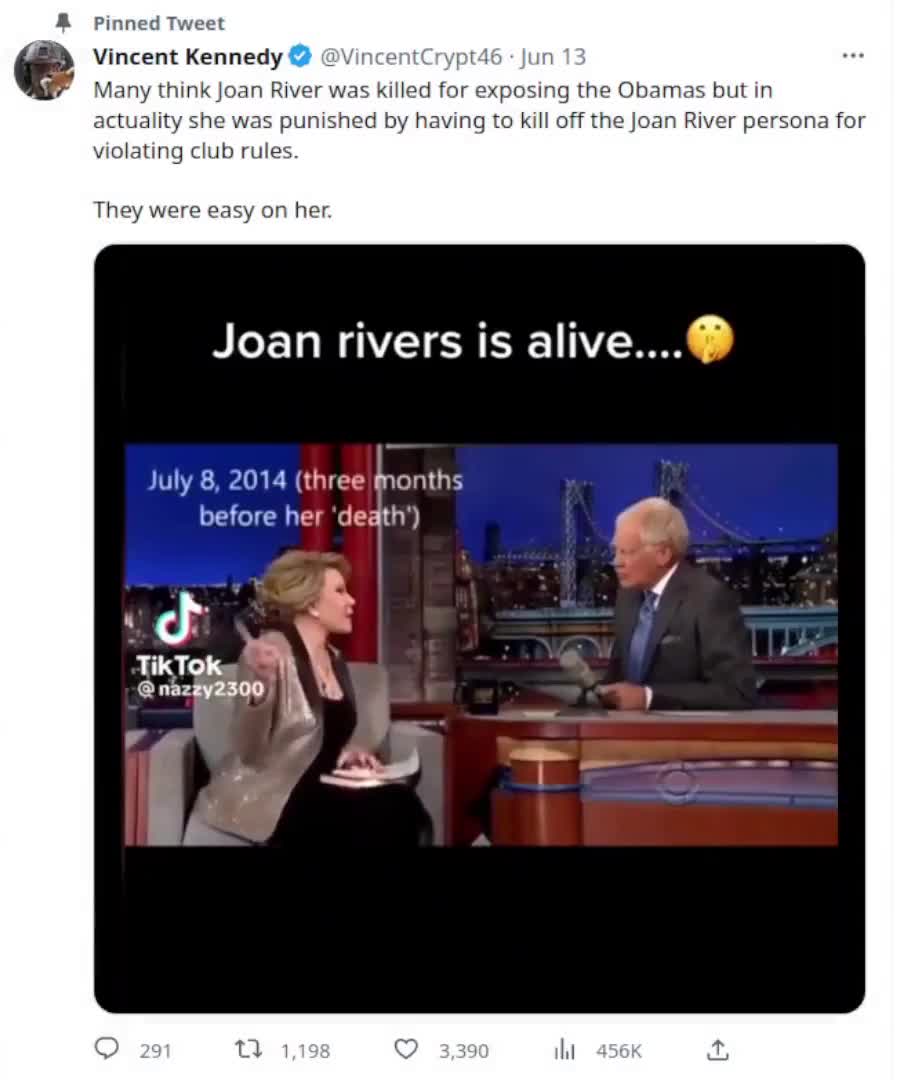Open the three-dot more options menu

pos(853,57)
